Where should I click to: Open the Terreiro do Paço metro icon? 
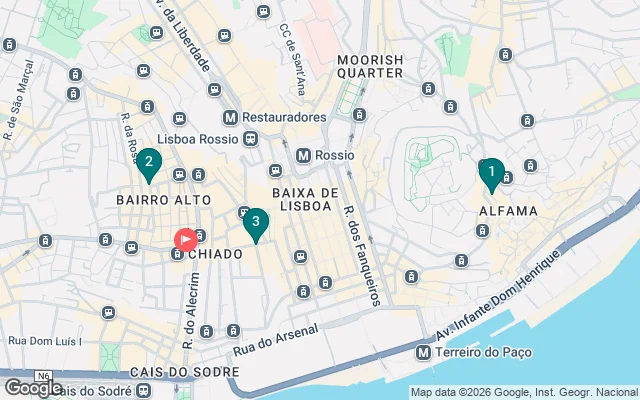(424, 353)
